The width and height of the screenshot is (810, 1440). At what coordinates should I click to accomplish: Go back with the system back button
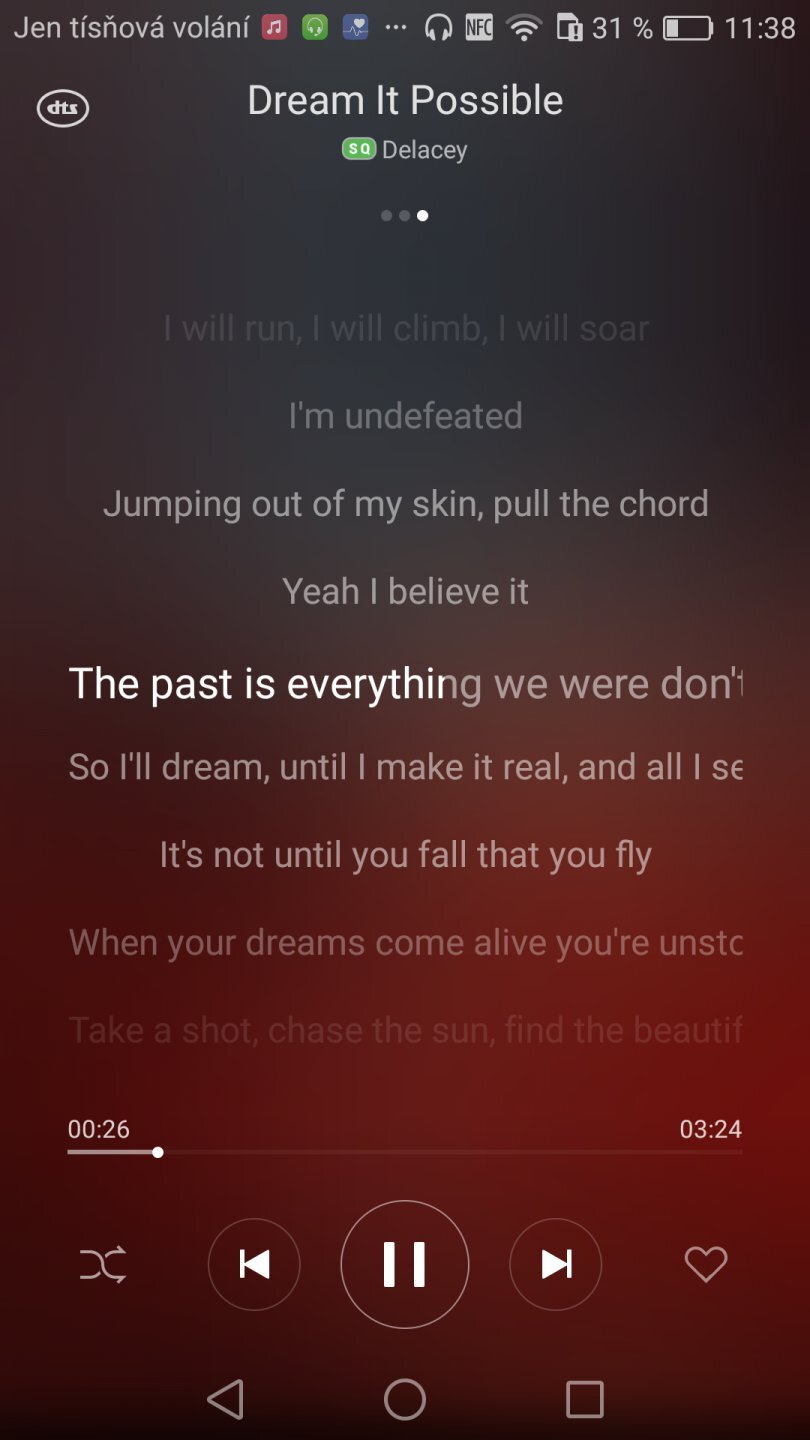(x=226, y=1399)
